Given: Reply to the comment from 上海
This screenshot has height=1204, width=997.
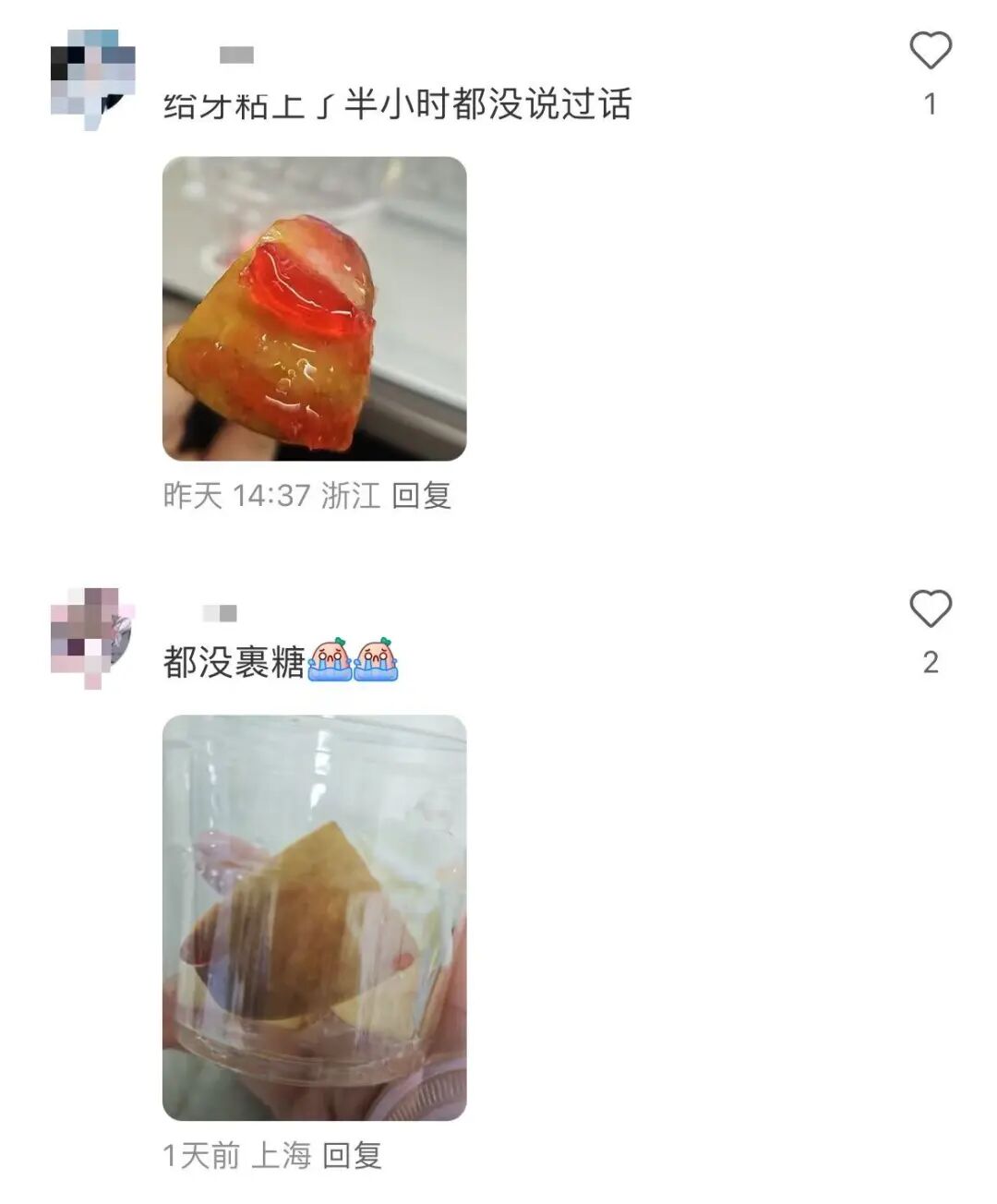Looking at the screenshot, I should pyautogui.click(x=353, y=1155).
